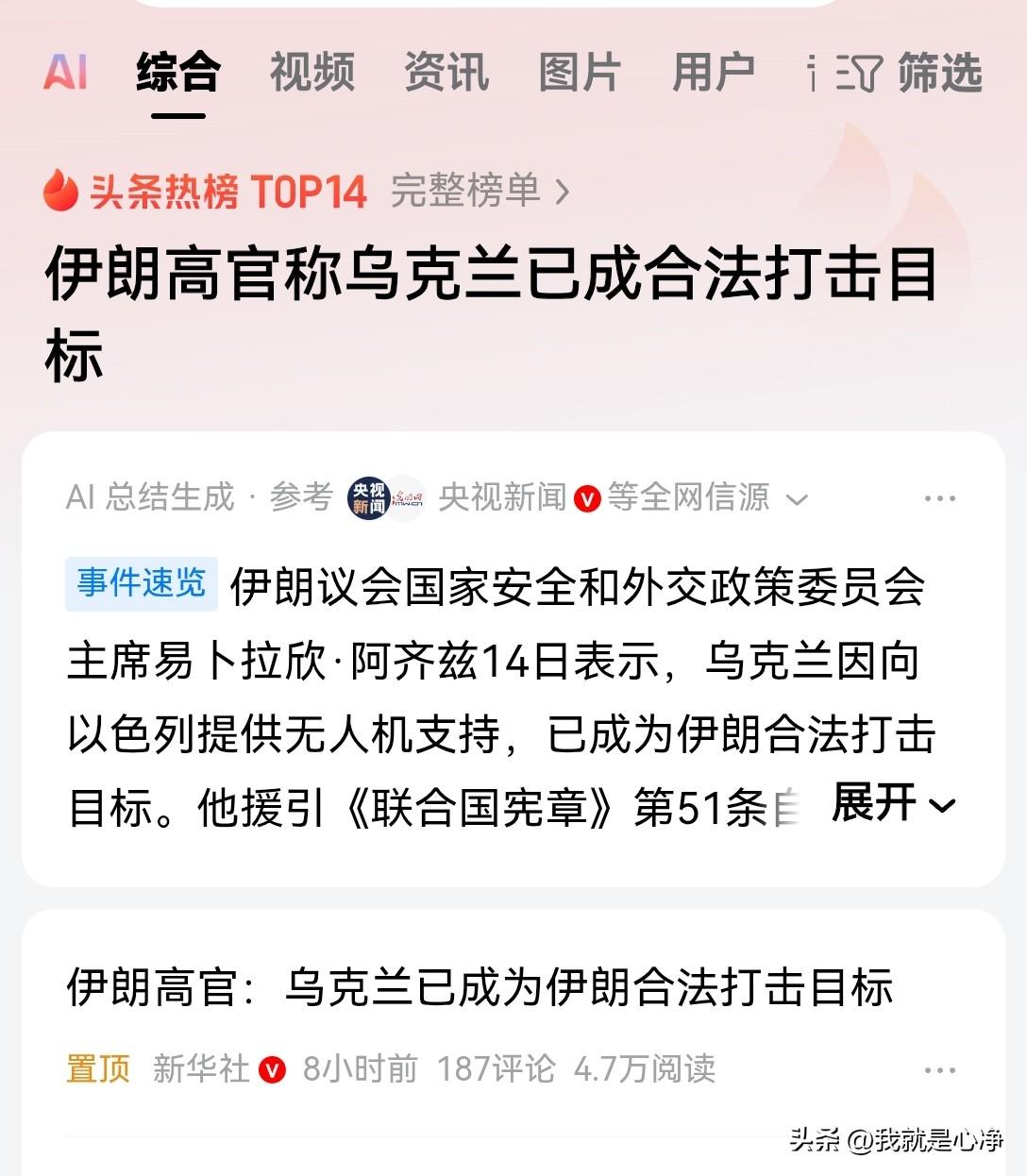Click the 事件速览 tag
The width and height of the screenshot is (1027, 1176).
pyautogui.click(x=140, y=582)
